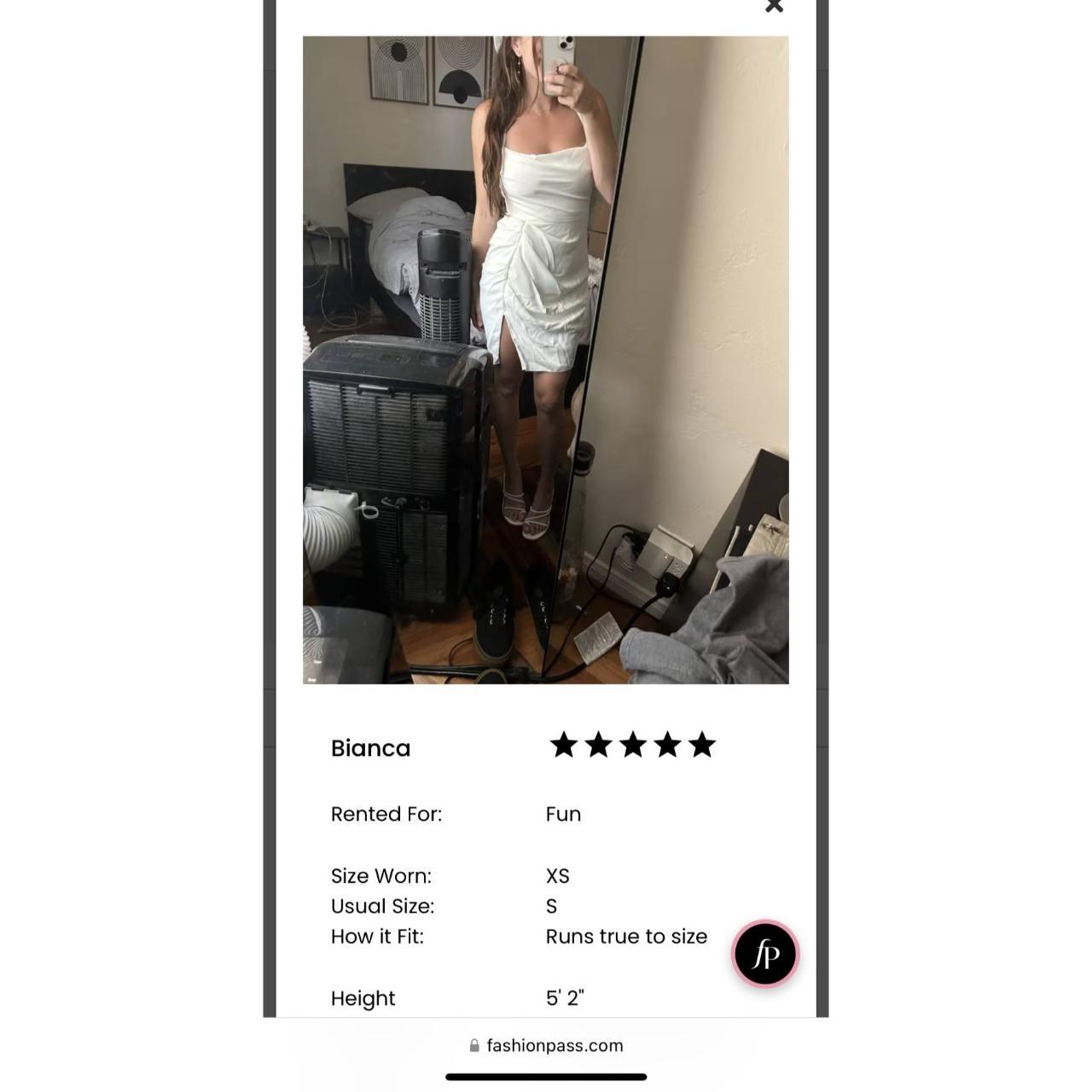Tap the fashionpass.com address bar
Image resolution: width=1092 pixels, height=1092 pixels.
coord(546,1046)
